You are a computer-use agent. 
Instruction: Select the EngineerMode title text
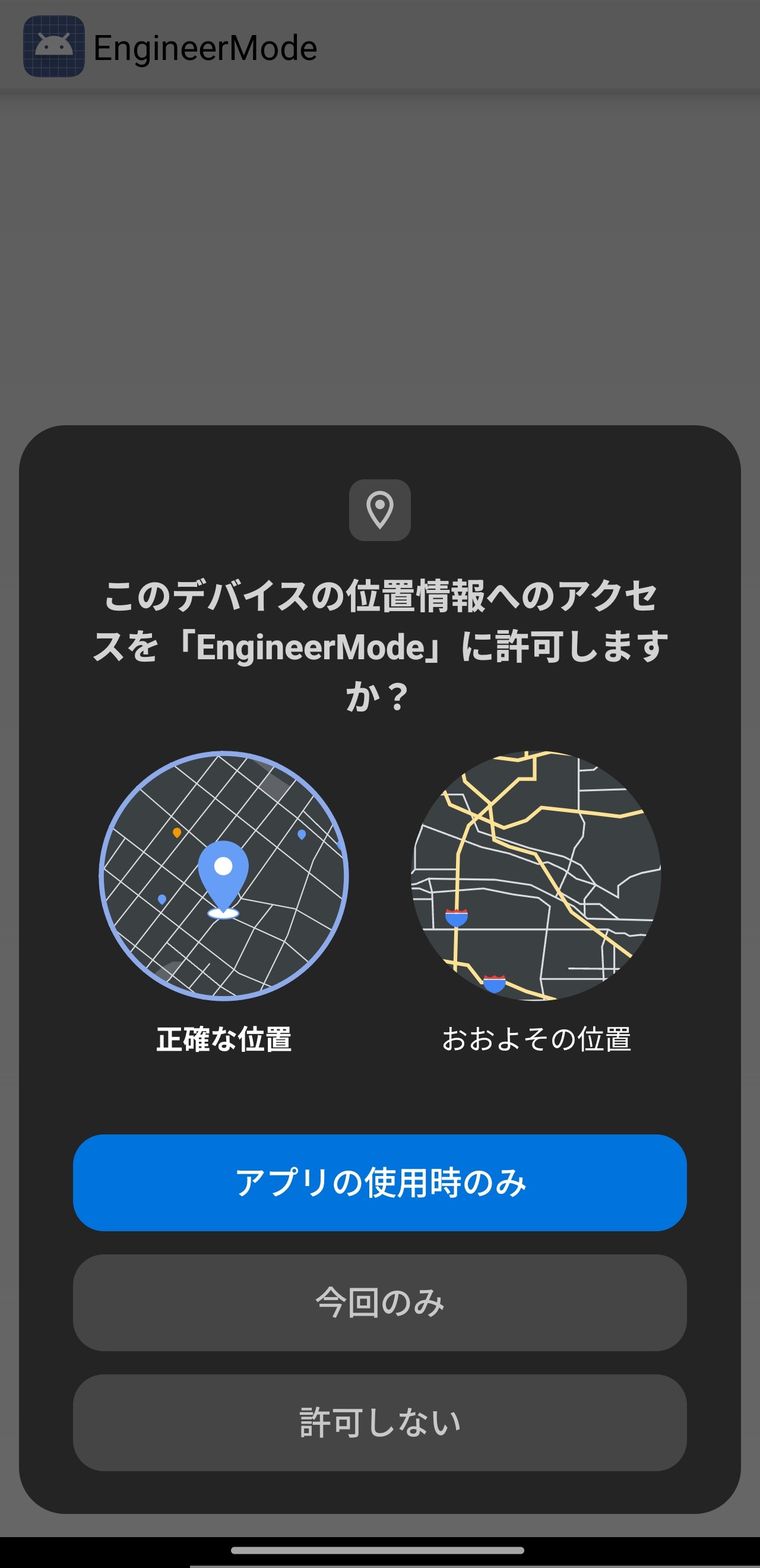[x=205, y=48]
